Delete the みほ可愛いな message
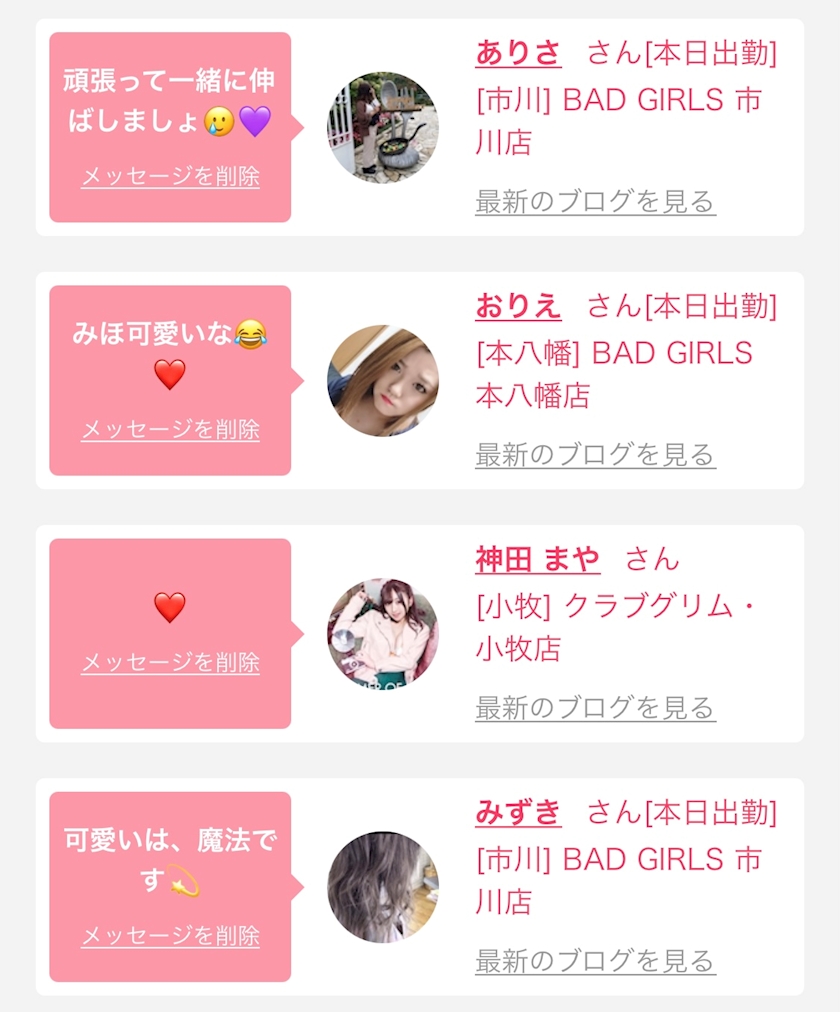This screenshot has width=840, height=1012. tap(170, 429)
